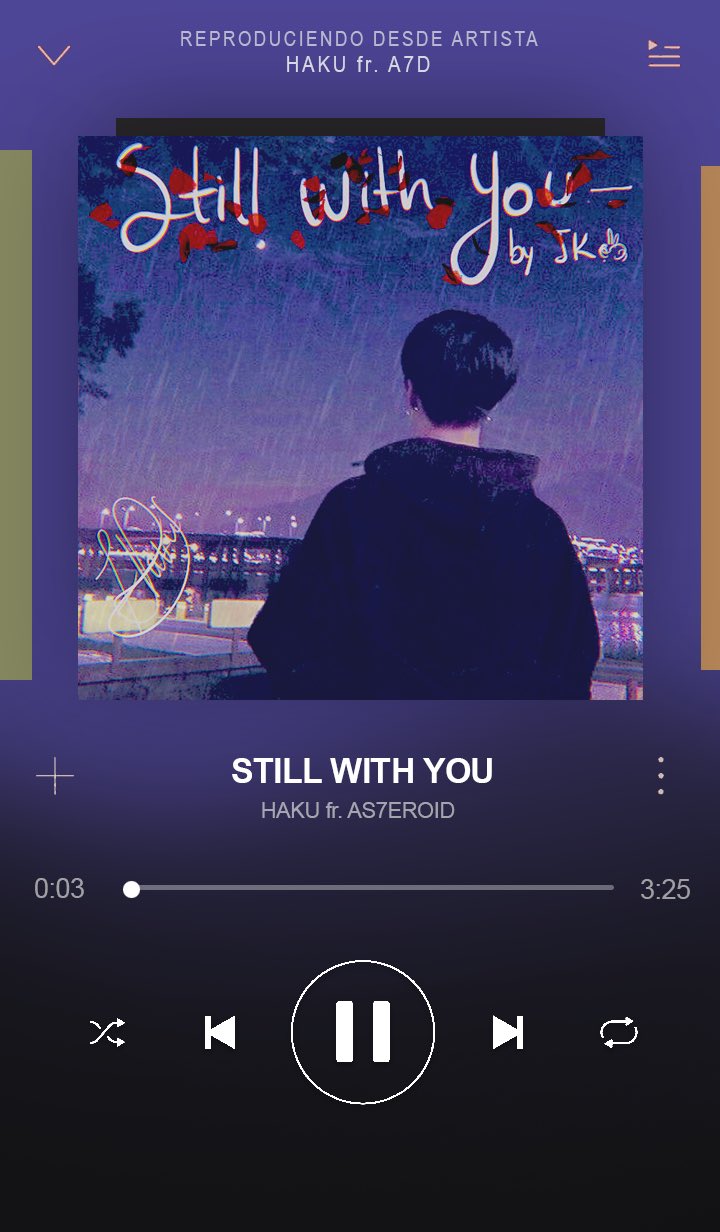Seek using the playback progress bar
Image resolution: width=720 pixels, height=1232 pixels.
click(x=370, y=888)
